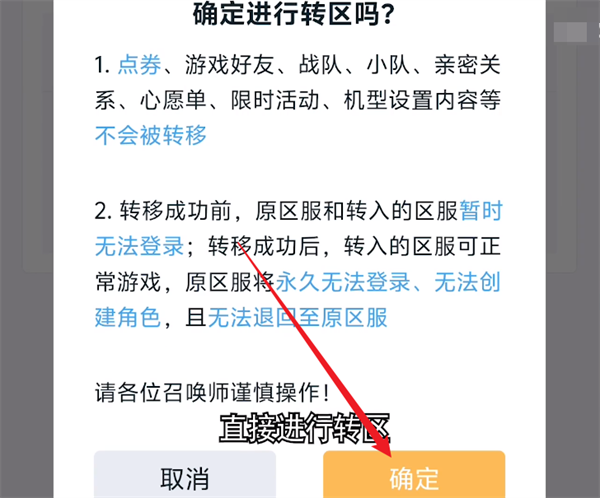Cancel the transfer with 取消
This screenshot has width=600, height=498.
pyautogui.click(x=184, y=476)
